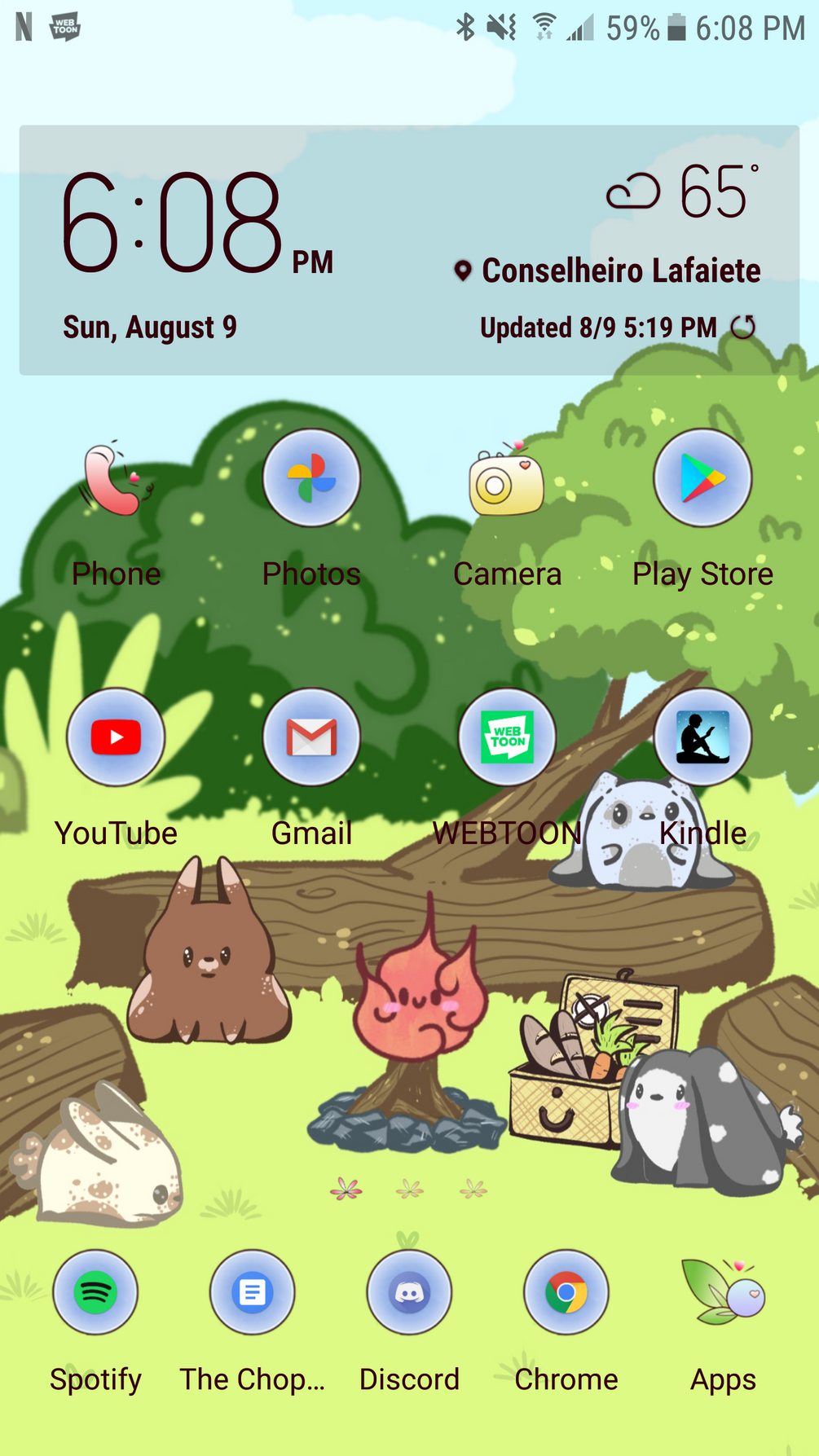Image resolution: width=819 pixels, height=1456 pixels.
Task: Open weather for Conselheiro Lafaiete
Action: tap(619, 271)
